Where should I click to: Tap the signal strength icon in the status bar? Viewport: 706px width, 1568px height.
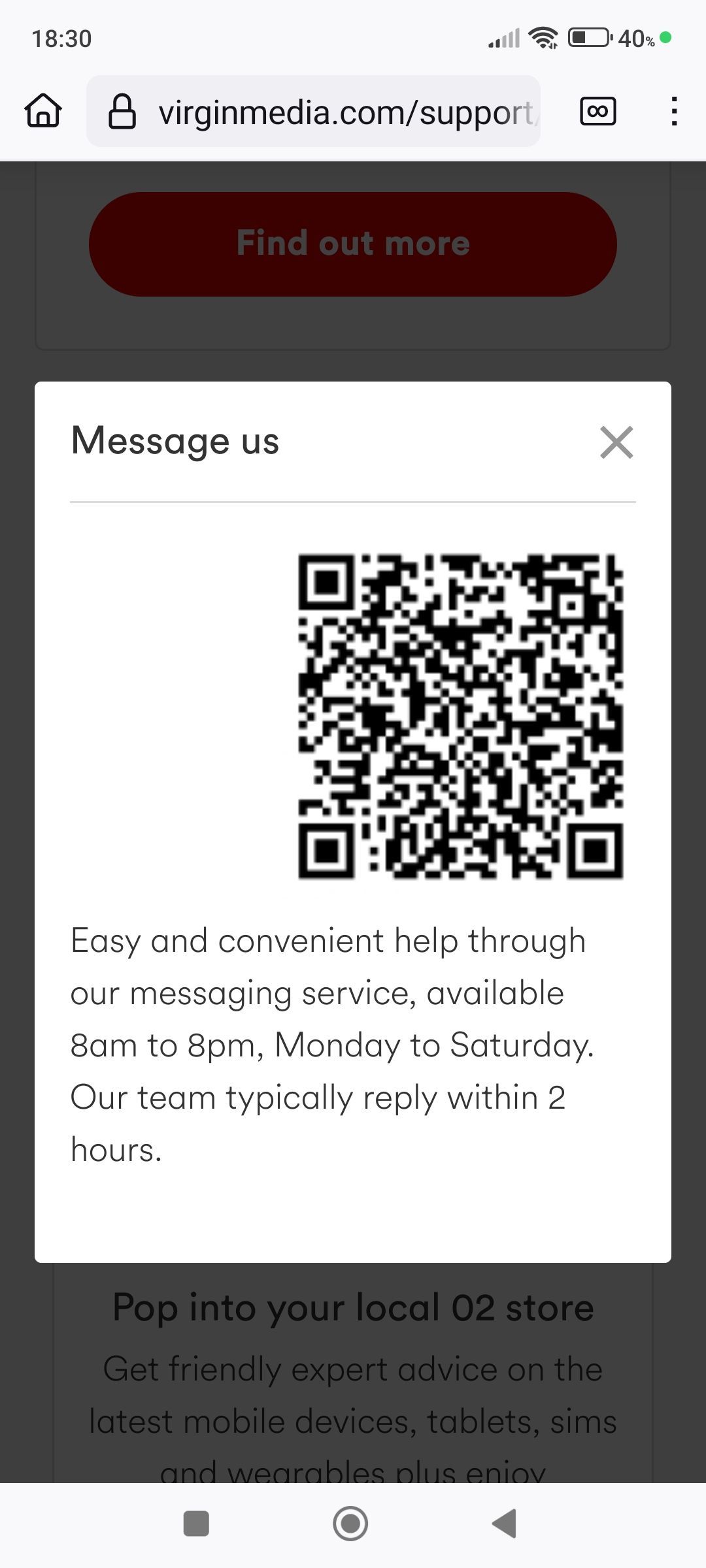(504, 37)
